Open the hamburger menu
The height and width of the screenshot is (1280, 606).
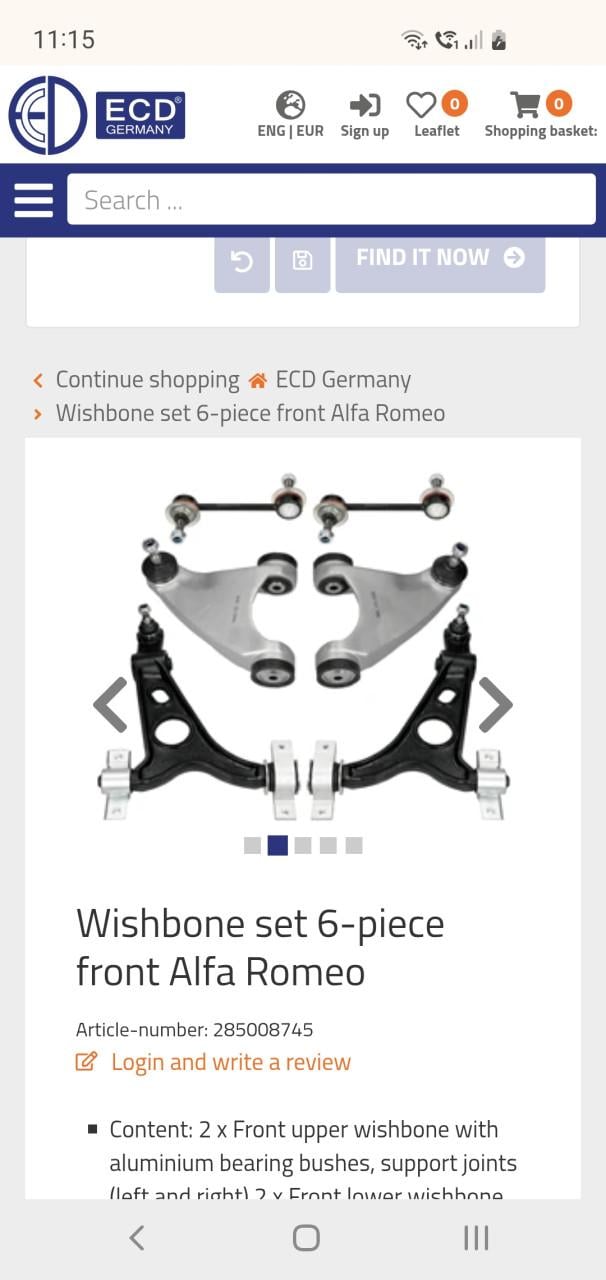point(33,200)
